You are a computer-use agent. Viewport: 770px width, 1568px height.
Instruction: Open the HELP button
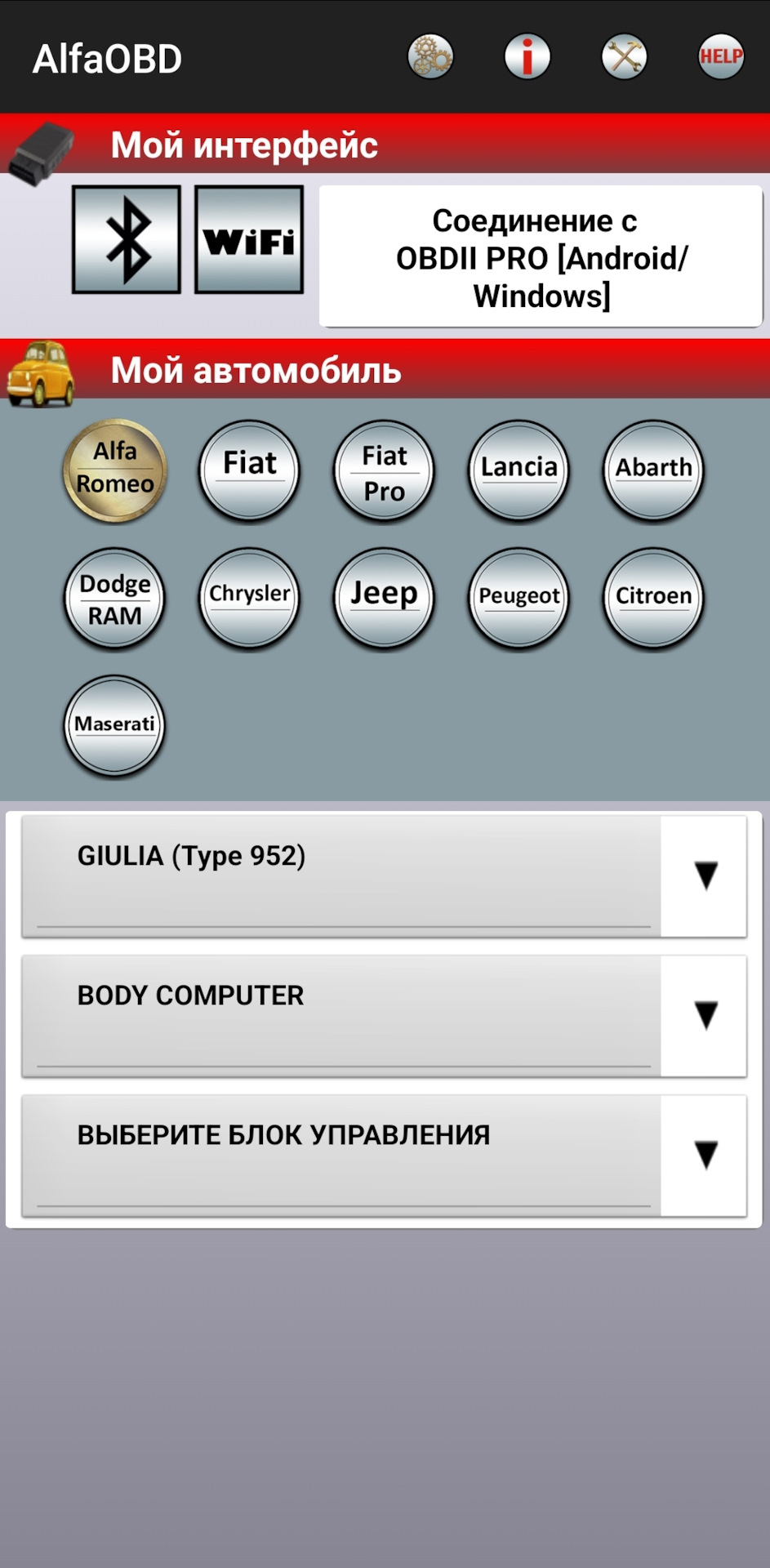(x=721, y=57)
